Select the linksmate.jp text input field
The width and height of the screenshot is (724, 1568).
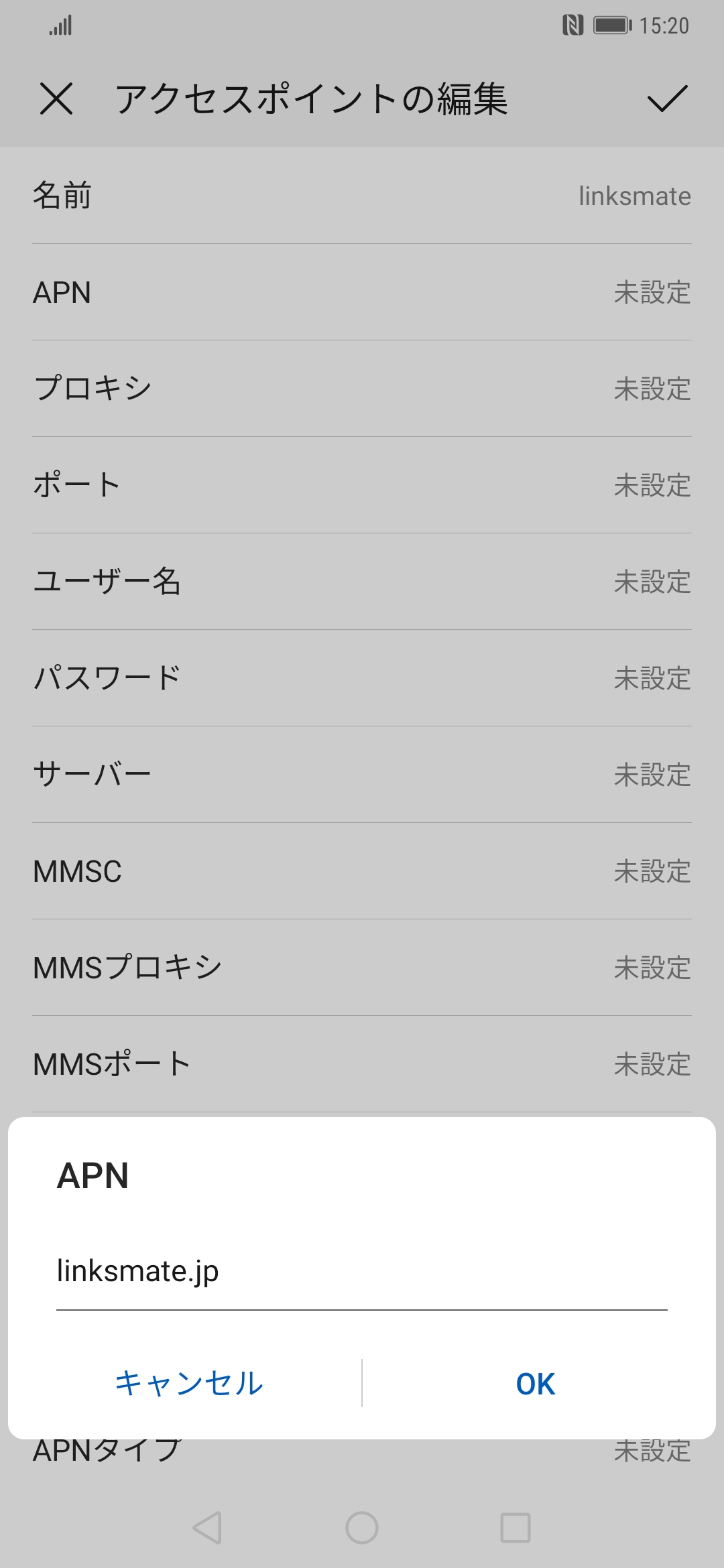[362, 1268]
